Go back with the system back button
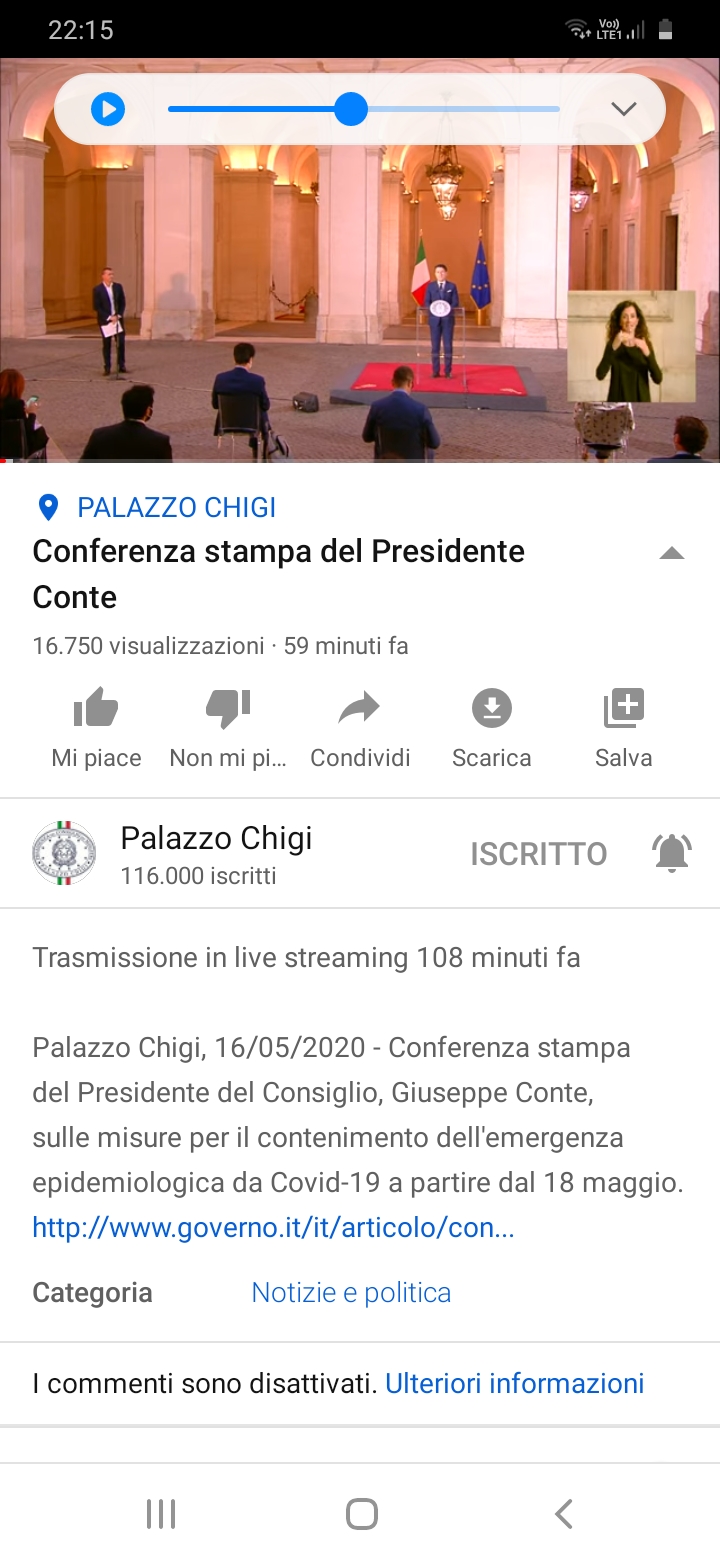This screenshot has height=1560, width=720. pos(564,1514)
